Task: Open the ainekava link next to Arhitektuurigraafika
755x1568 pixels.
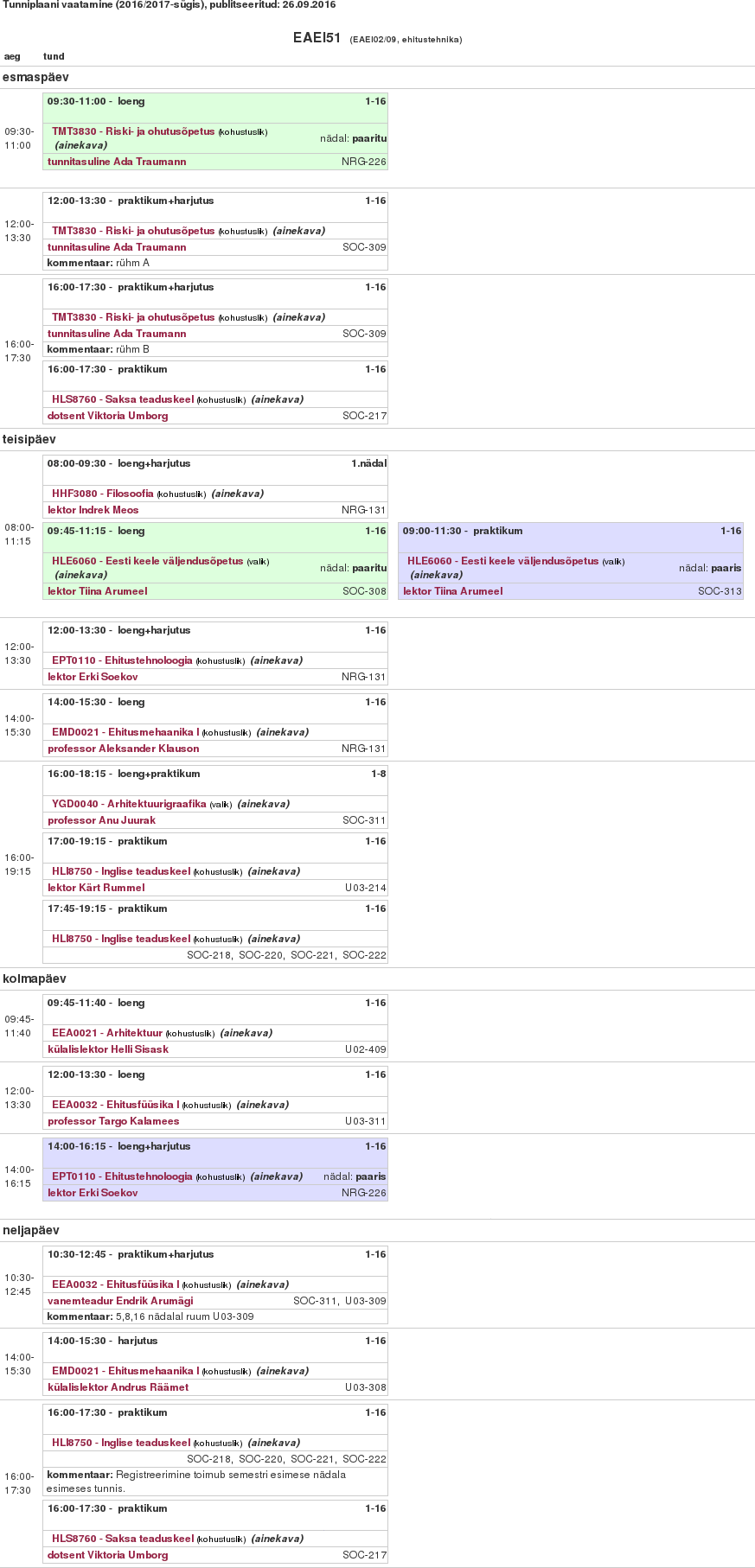Action: click(263, 804)
